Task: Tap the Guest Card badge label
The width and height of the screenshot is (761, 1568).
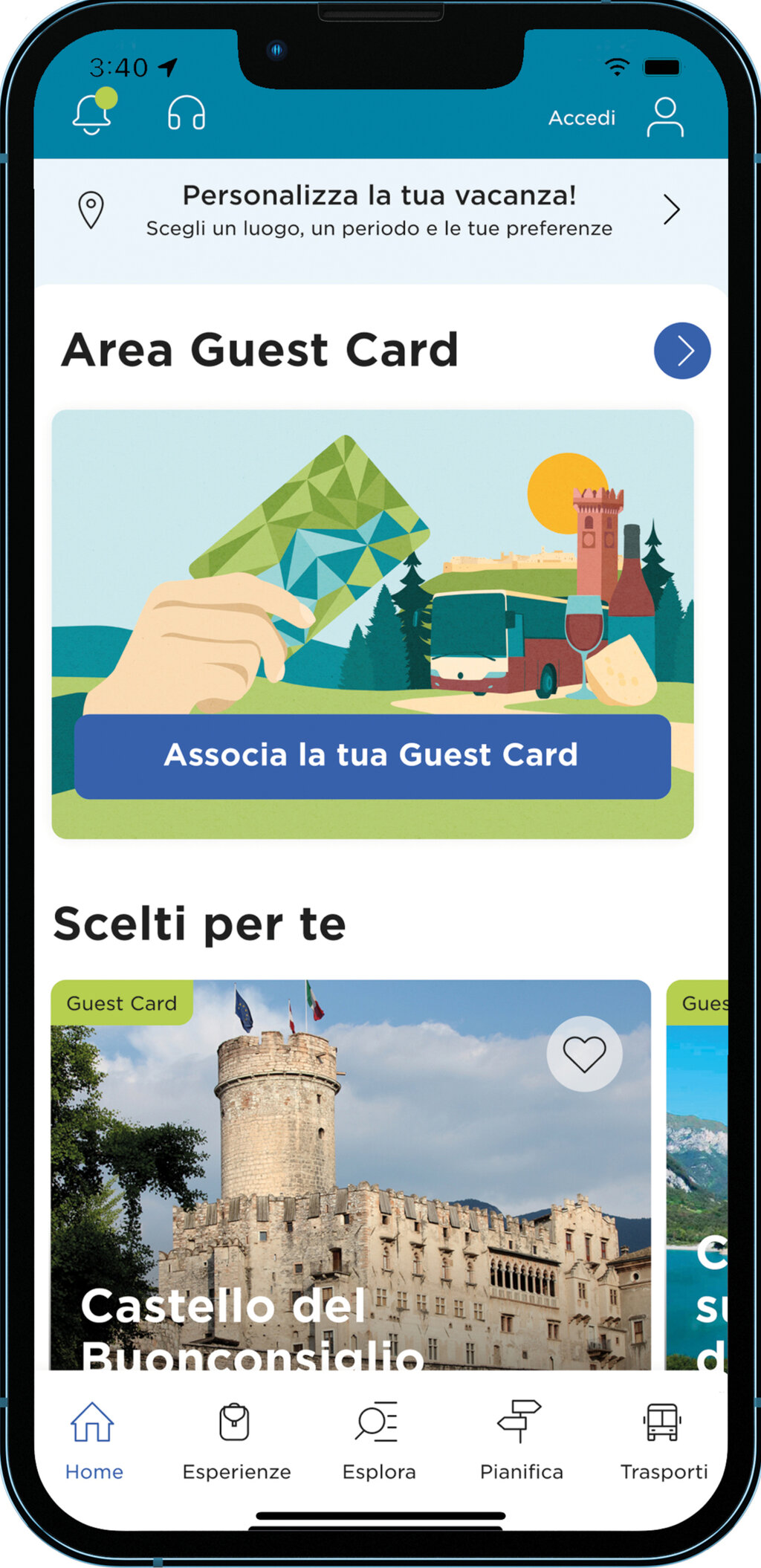Action: [123, 1003]
